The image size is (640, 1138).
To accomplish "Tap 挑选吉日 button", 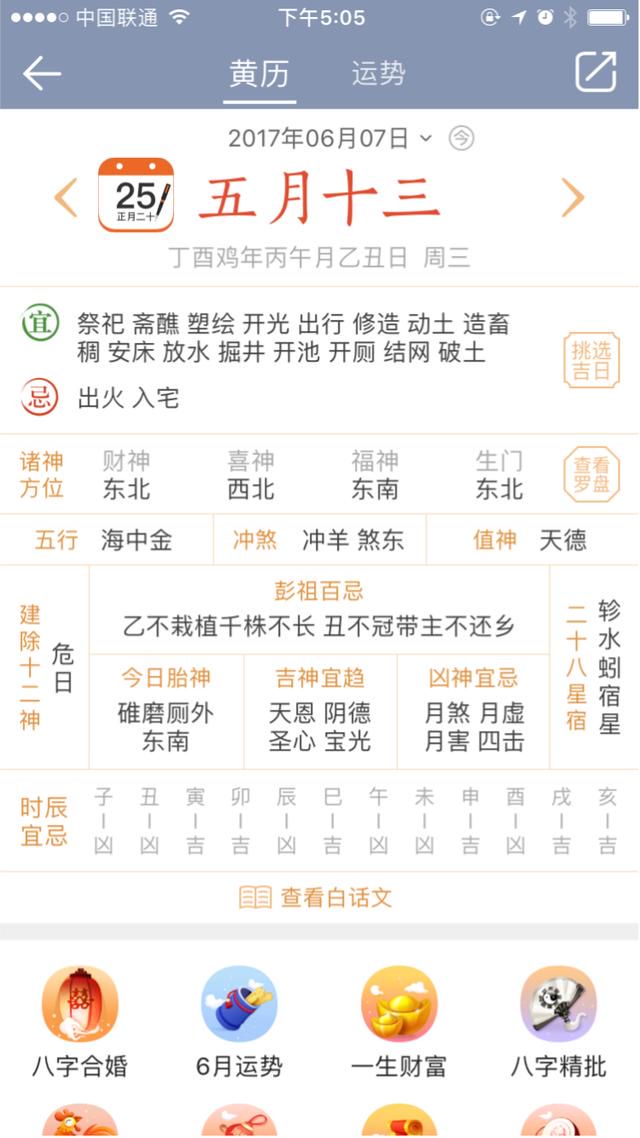I will [x=590, y=360].
